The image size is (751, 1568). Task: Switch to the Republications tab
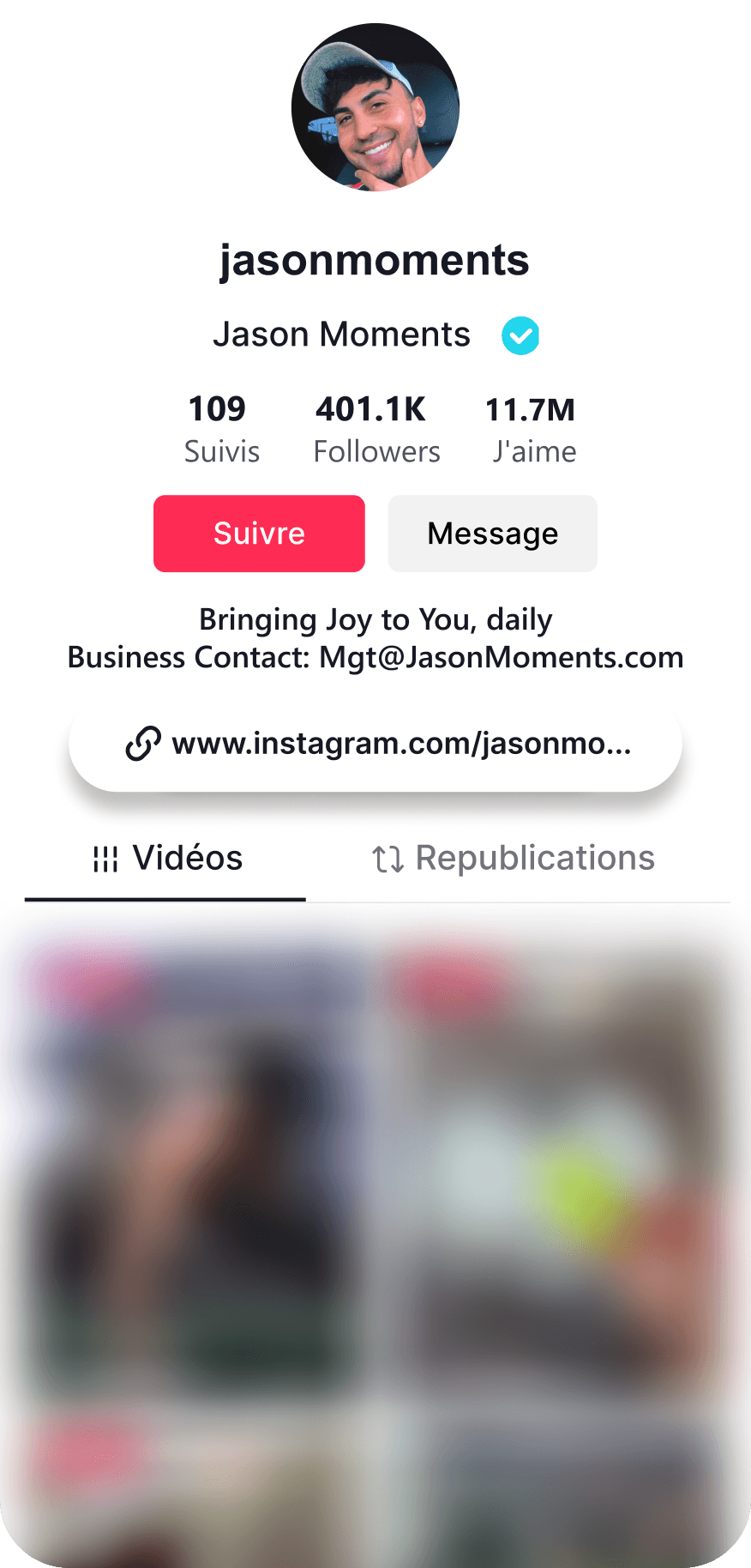[x=514, y=859]
